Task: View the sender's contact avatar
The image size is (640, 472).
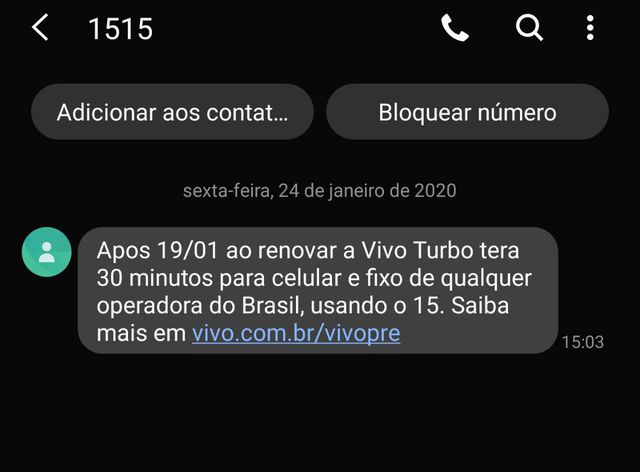Action: (46, 252)
